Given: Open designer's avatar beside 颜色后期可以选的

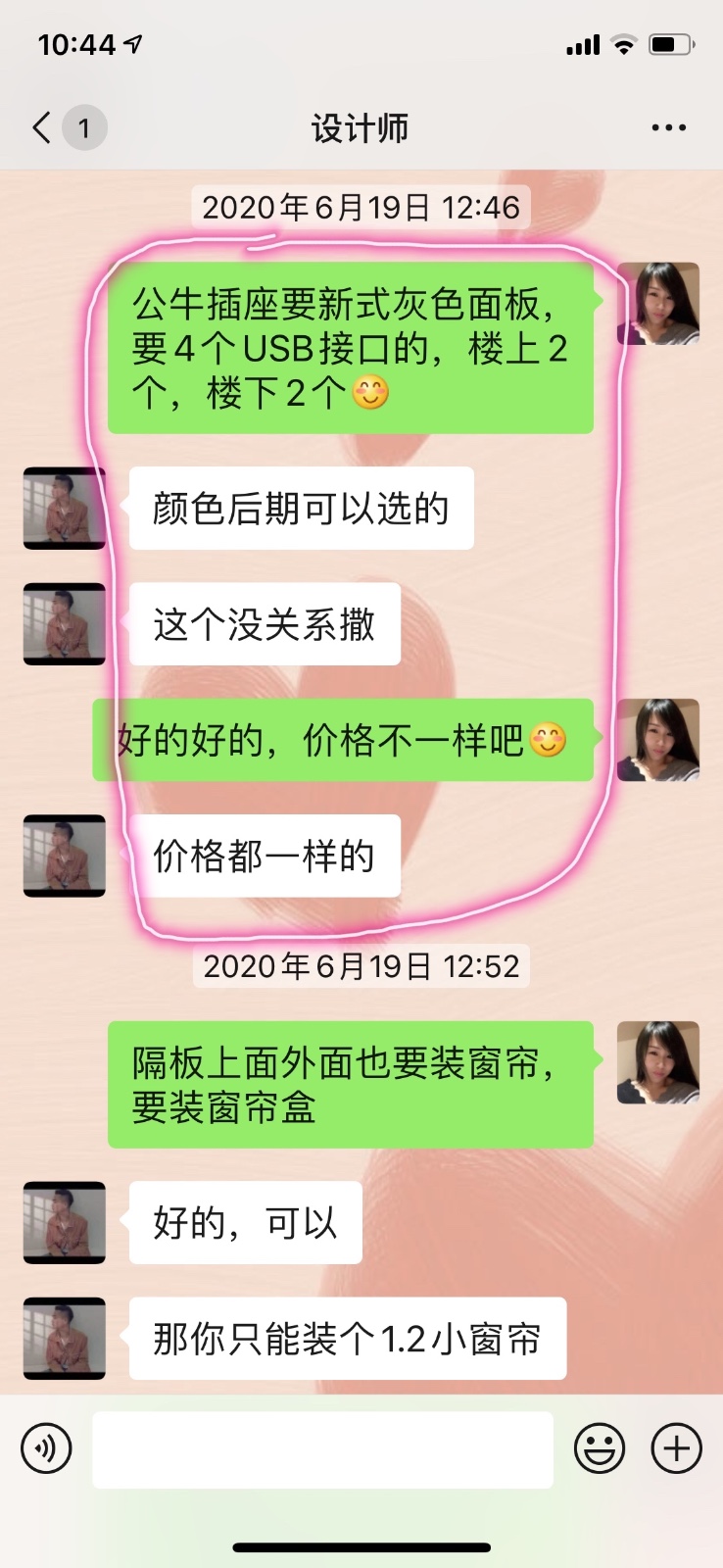Looking at the screenshot, I should click(65, 508).
